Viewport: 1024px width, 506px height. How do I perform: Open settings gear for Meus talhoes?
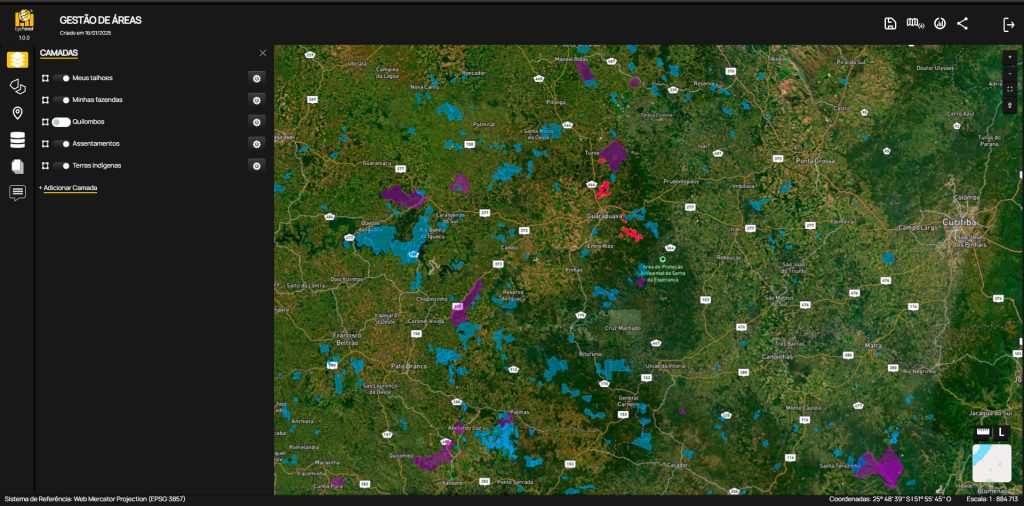tap(257, 78)
